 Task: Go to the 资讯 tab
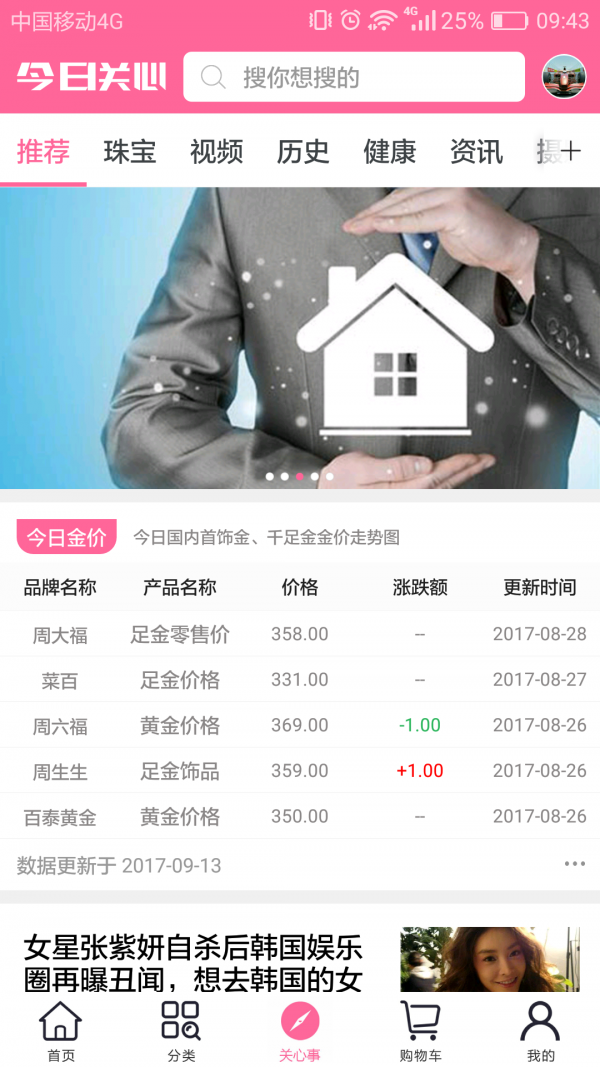point(476,152)
